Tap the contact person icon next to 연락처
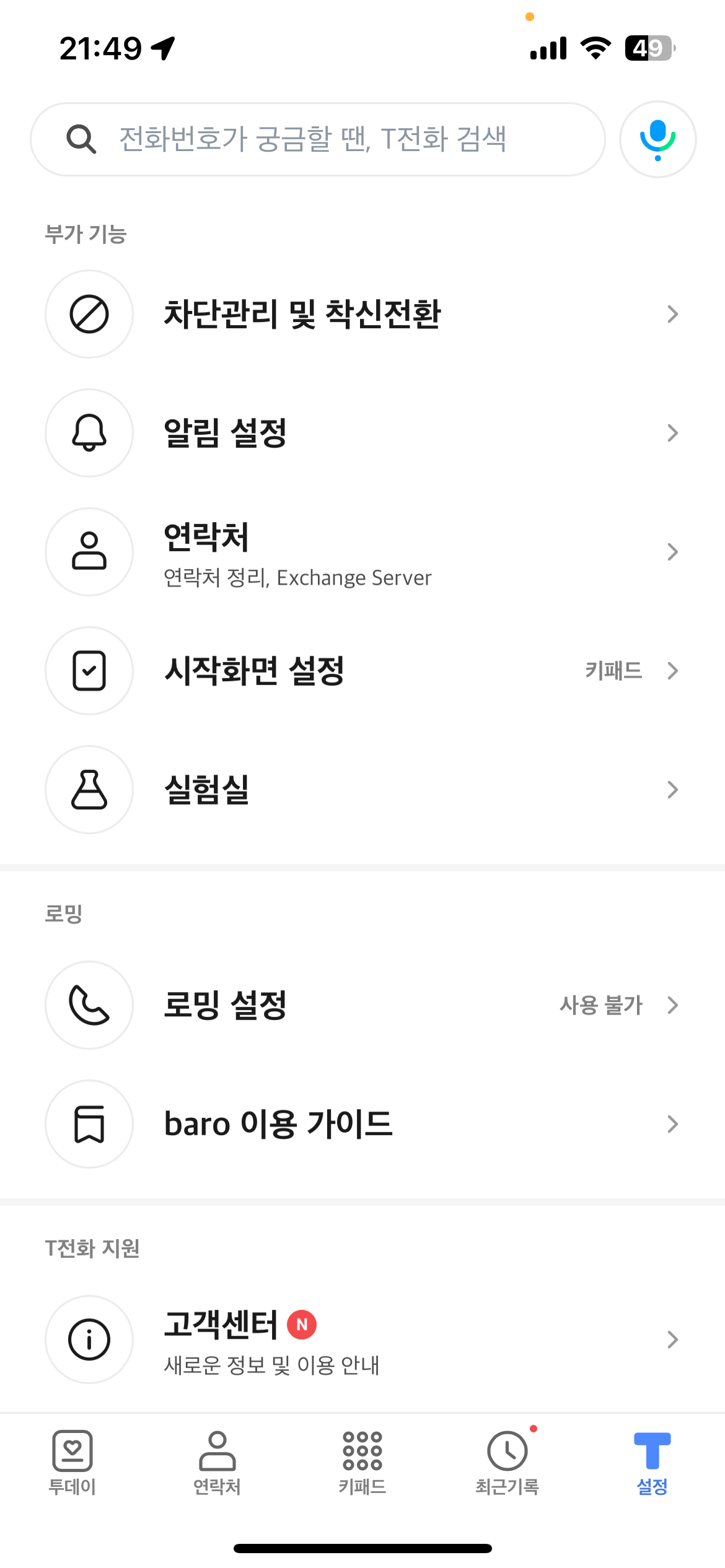Image resolution: width=725 pixels, height=1568 pixels. [89, 552]
